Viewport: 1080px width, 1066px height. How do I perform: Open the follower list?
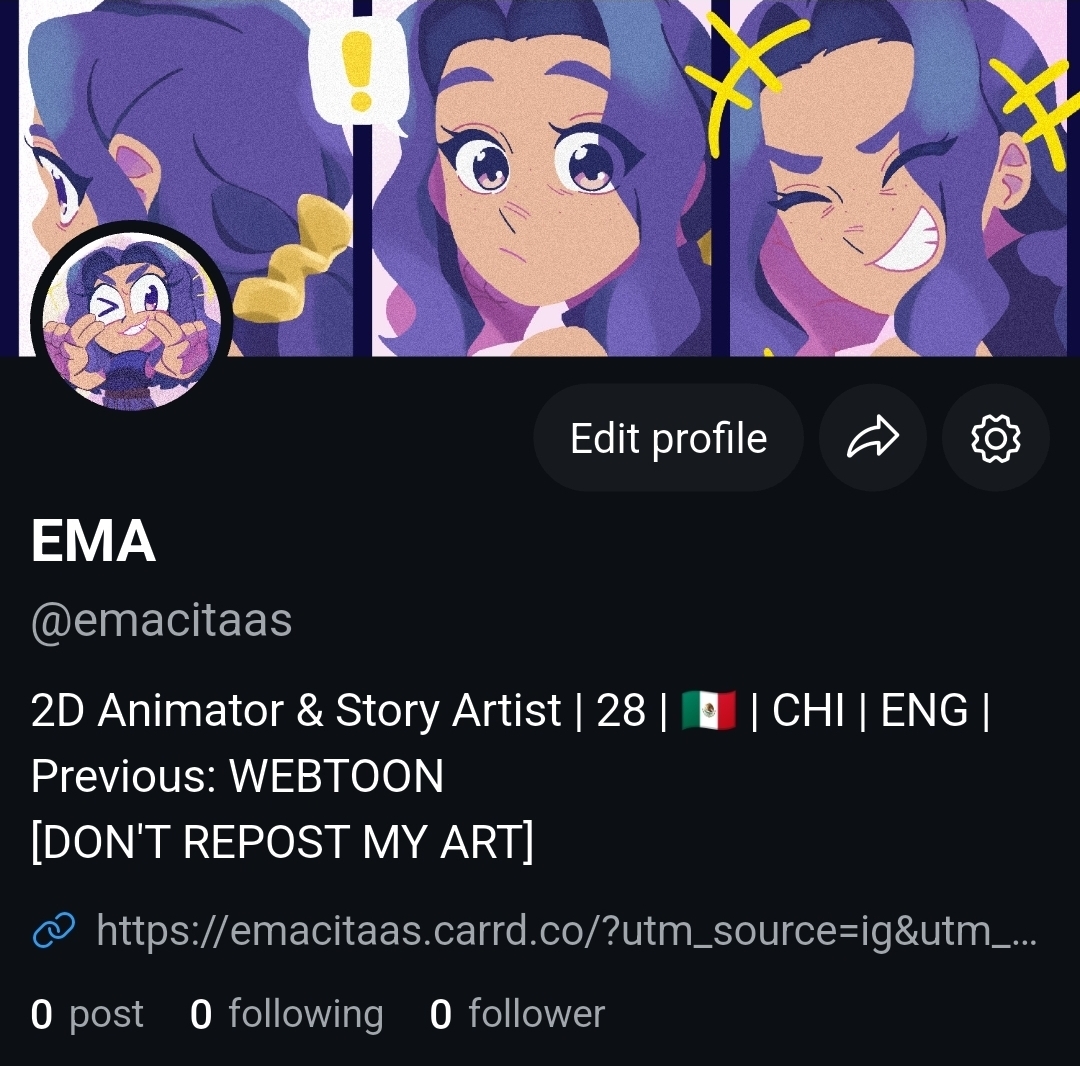pos(517,1014)
